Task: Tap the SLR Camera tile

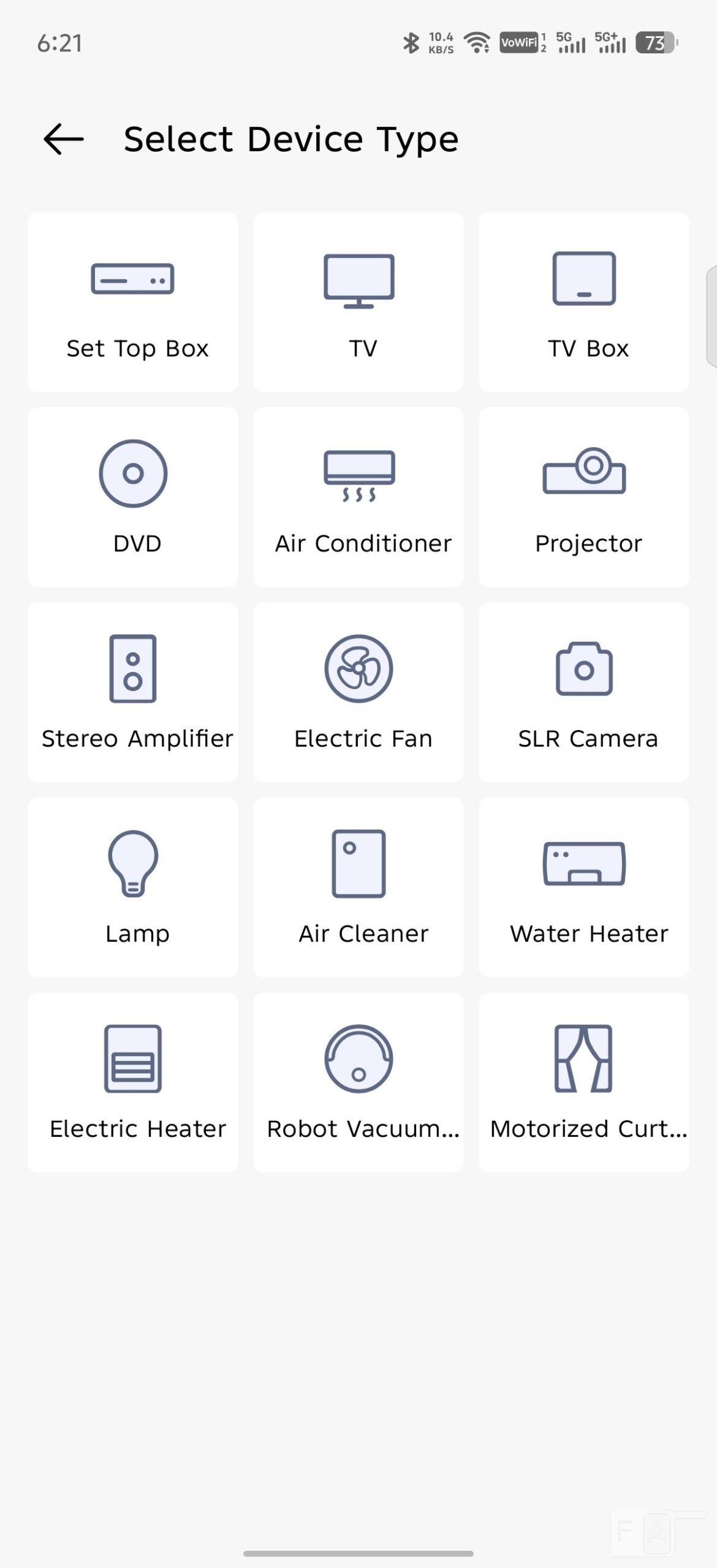Action: (584, 692)
